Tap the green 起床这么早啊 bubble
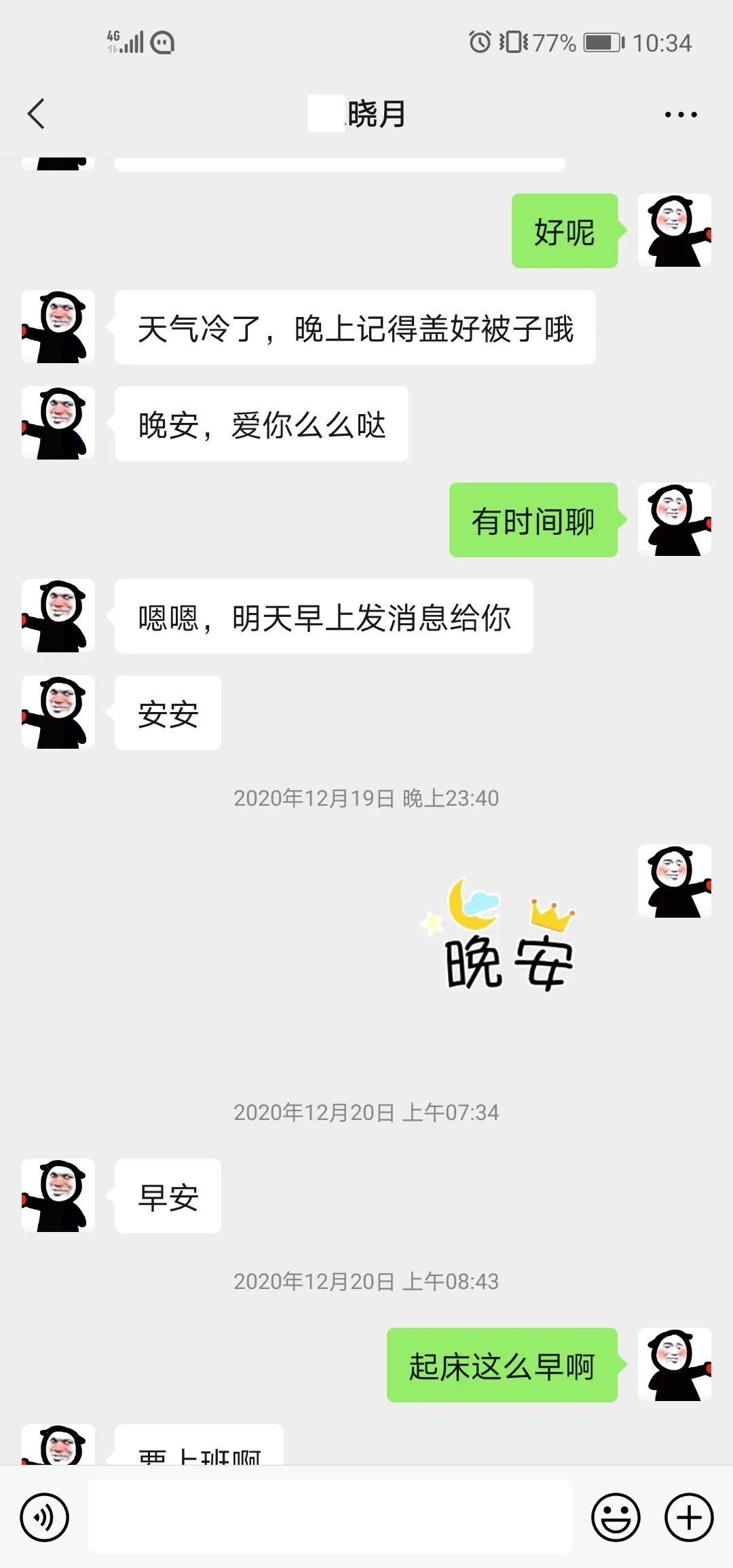 click(x=502, y=1367)
